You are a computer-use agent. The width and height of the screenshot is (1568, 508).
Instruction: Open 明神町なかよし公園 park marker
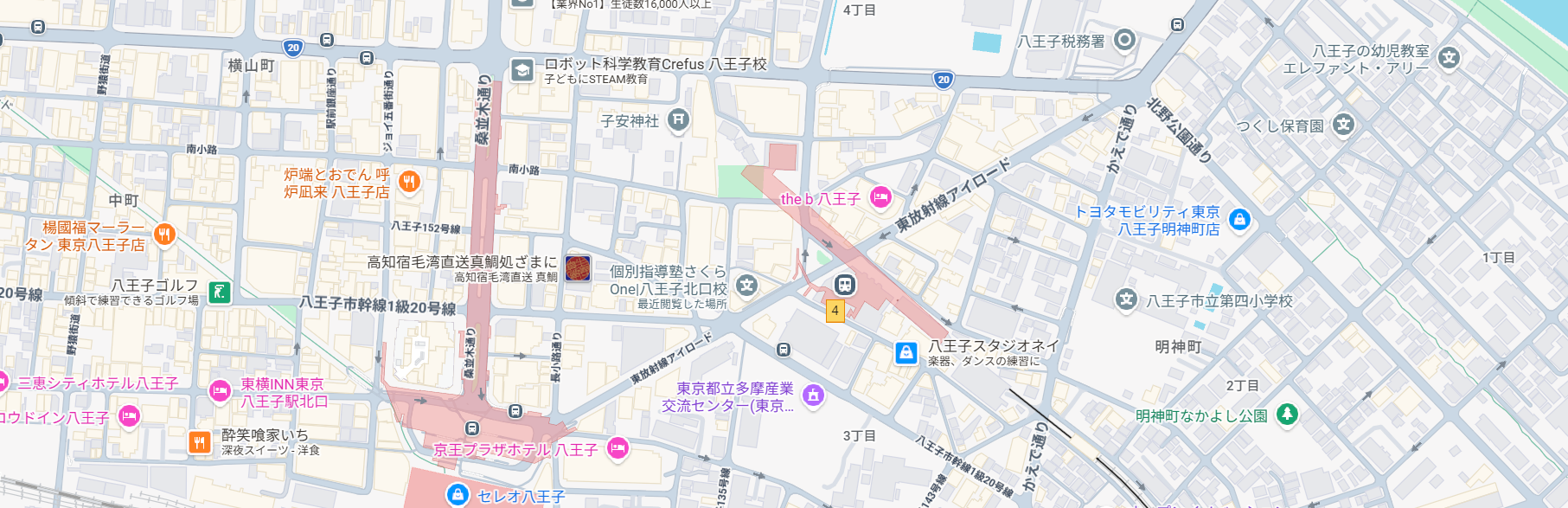(x=1287, y=415)
